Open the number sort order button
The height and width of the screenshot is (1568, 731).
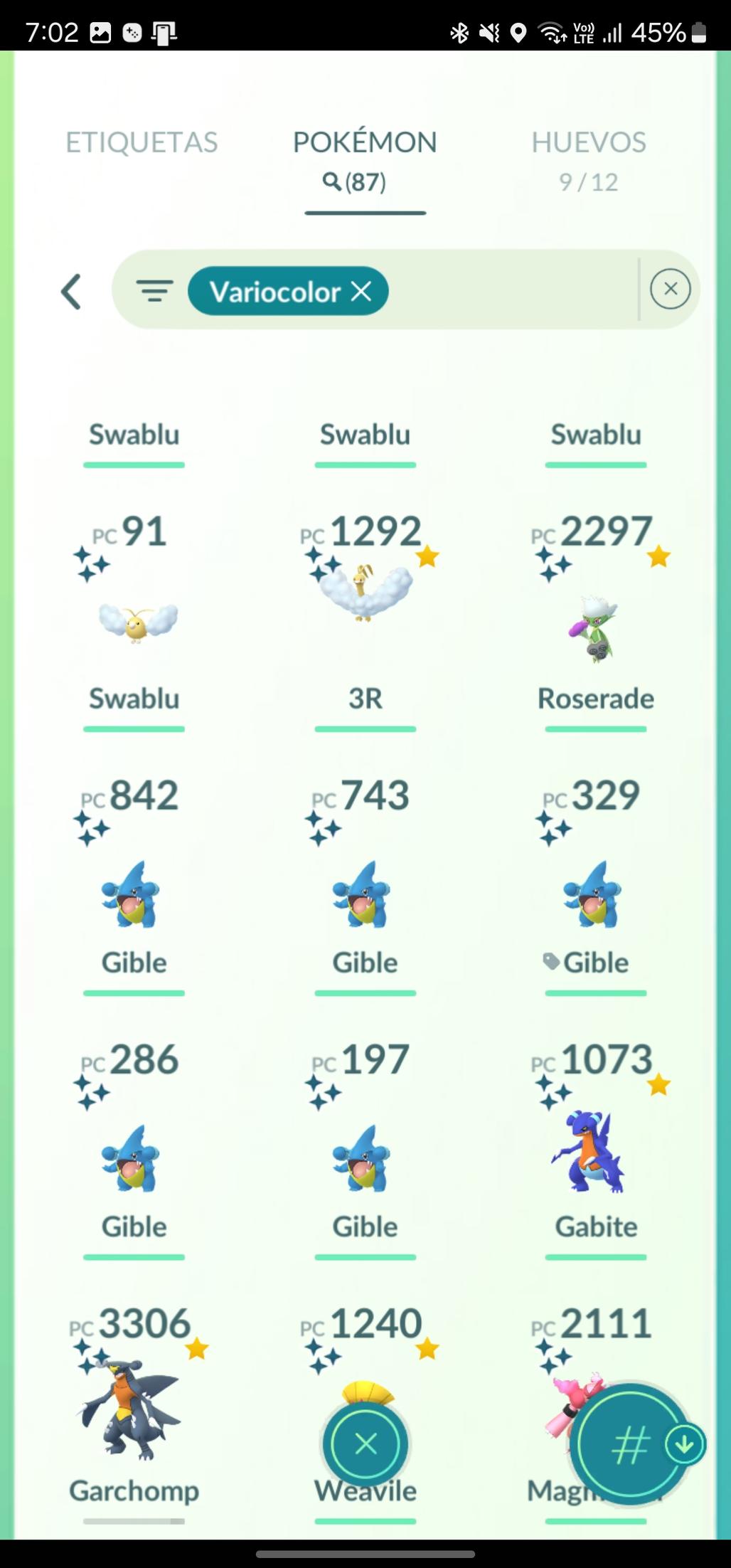pos(630,1444)
